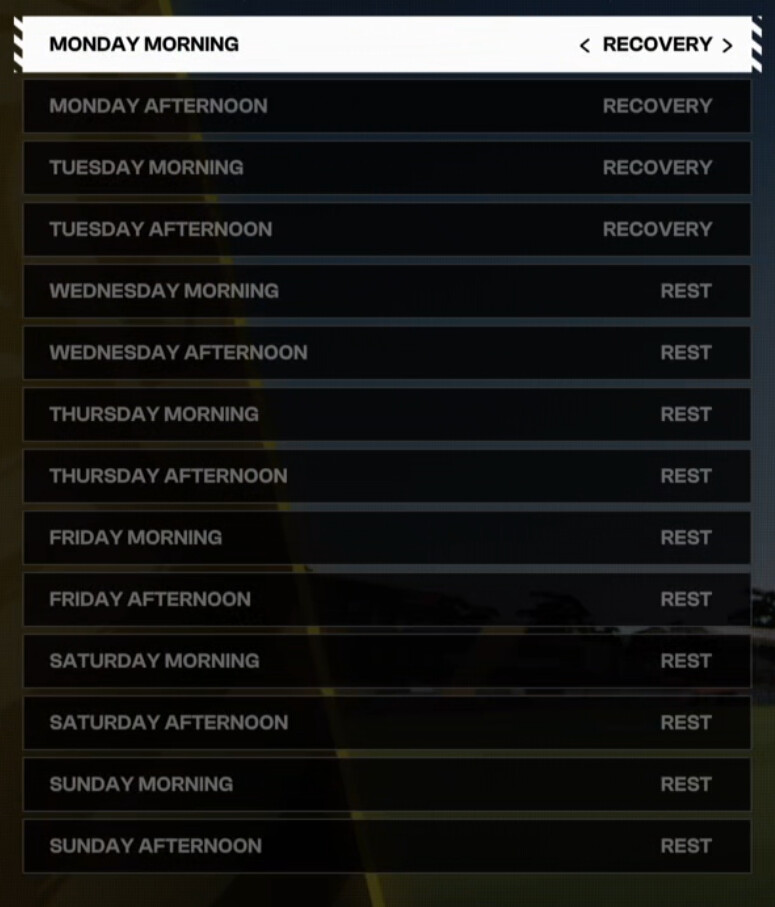Screen dimensions: 775x907
Task: Select Thursday Afternoon session
Action: pyautogui.click(x=387, y=476)
